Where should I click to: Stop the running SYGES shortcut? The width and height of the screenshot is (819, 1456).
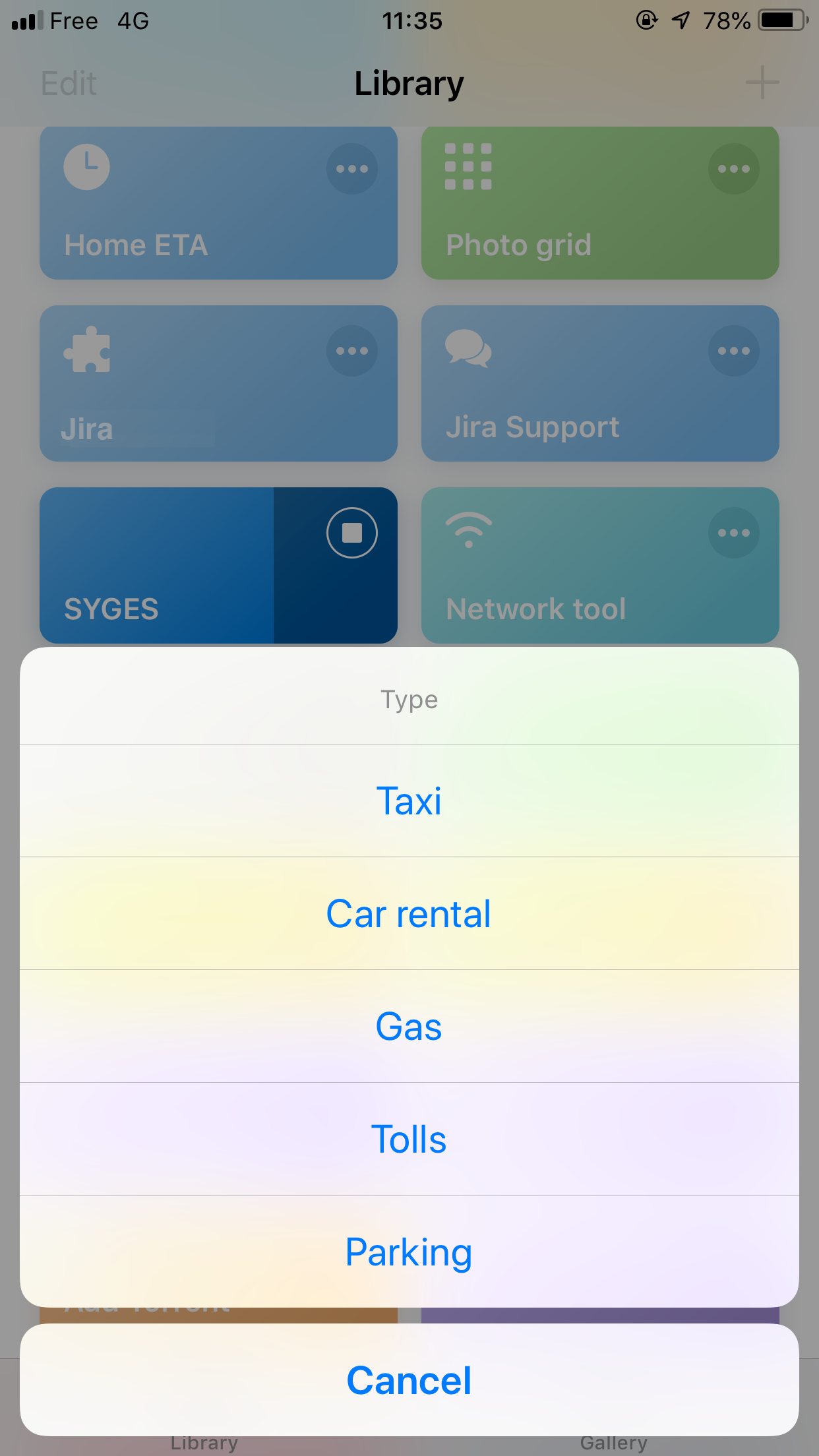352,533
